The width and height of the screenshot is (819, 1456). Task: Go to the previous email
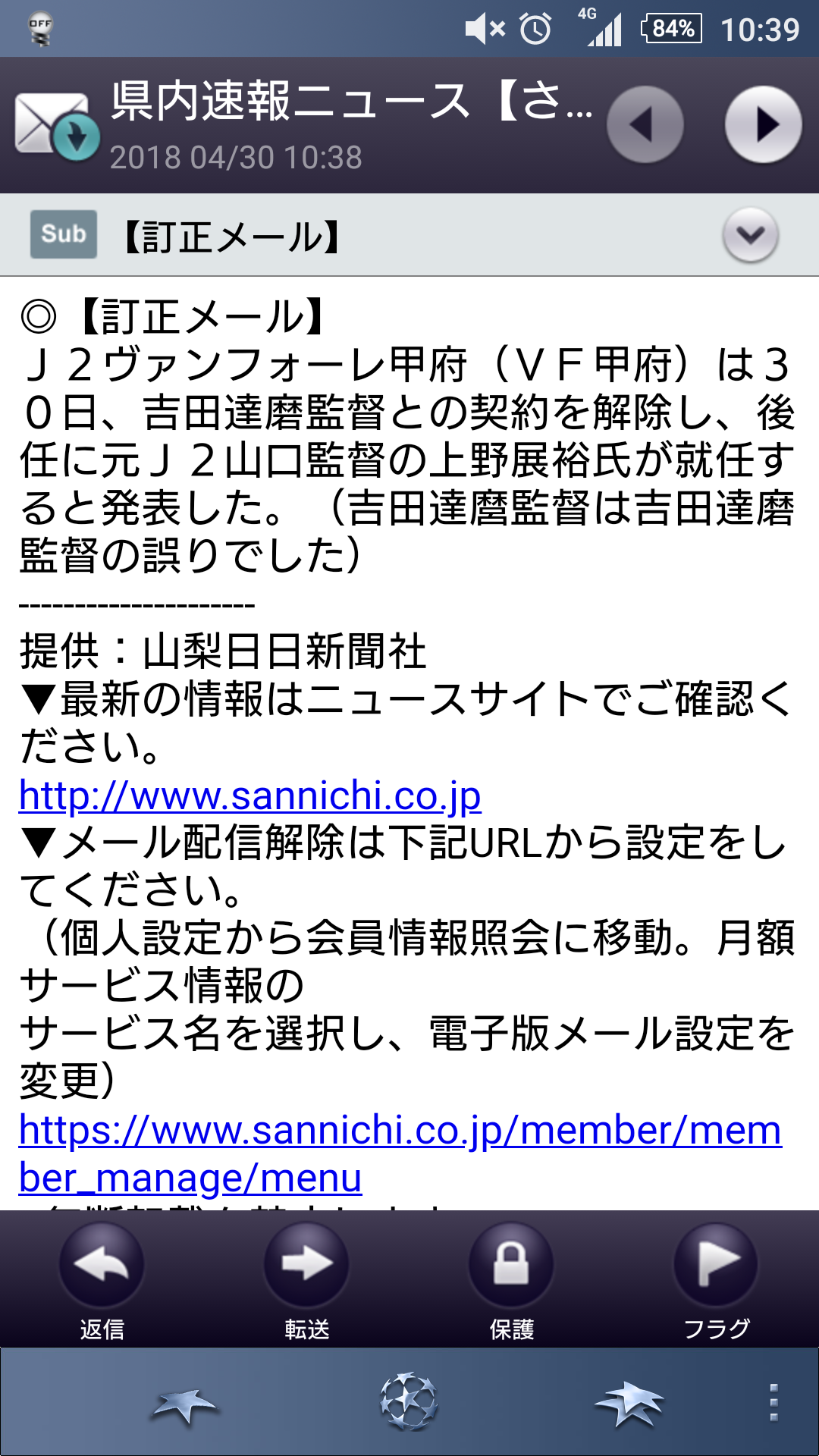[x=645, y=124]
